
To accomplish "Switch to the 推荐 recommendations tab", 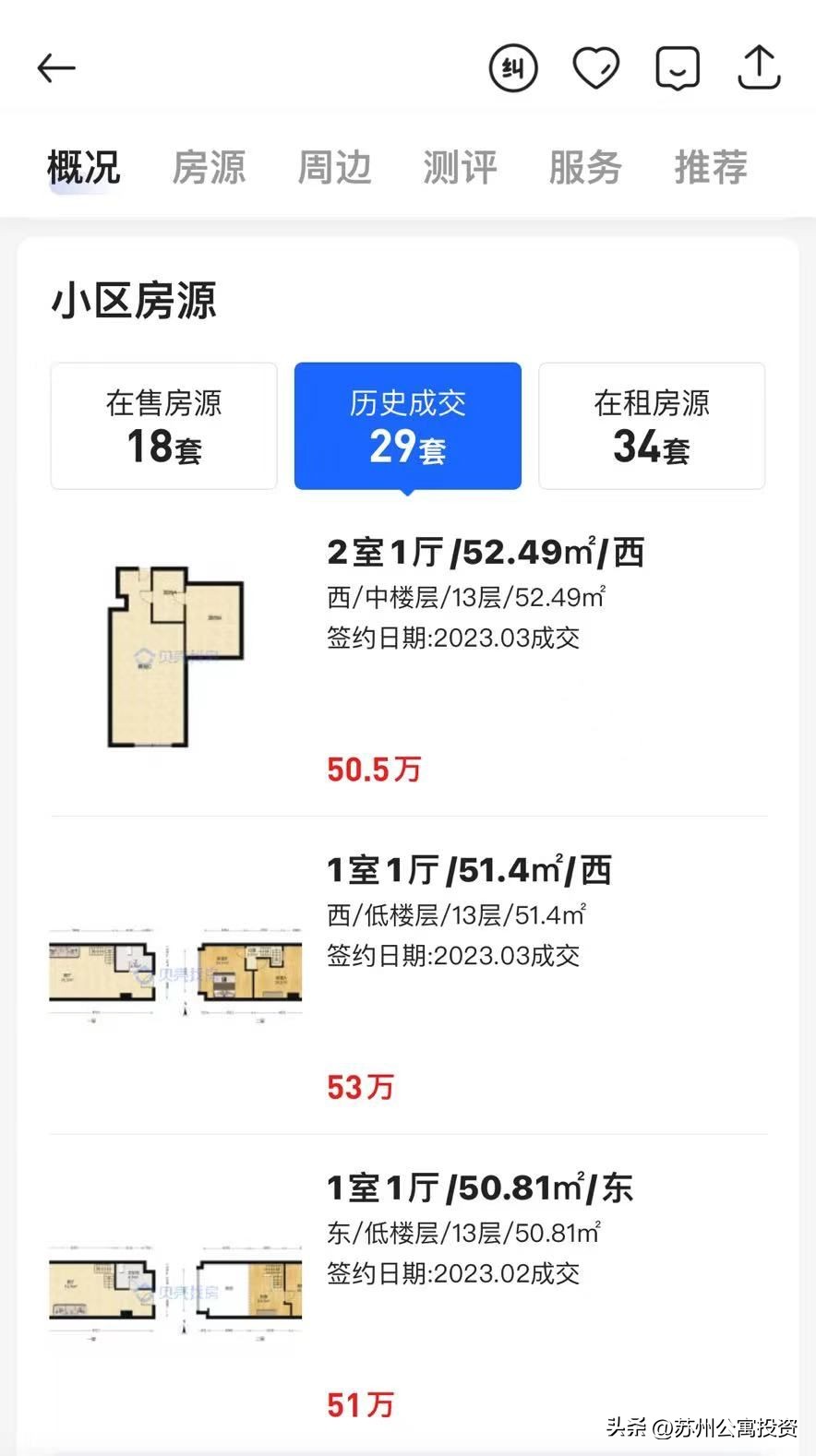I will tap(711, 167).
